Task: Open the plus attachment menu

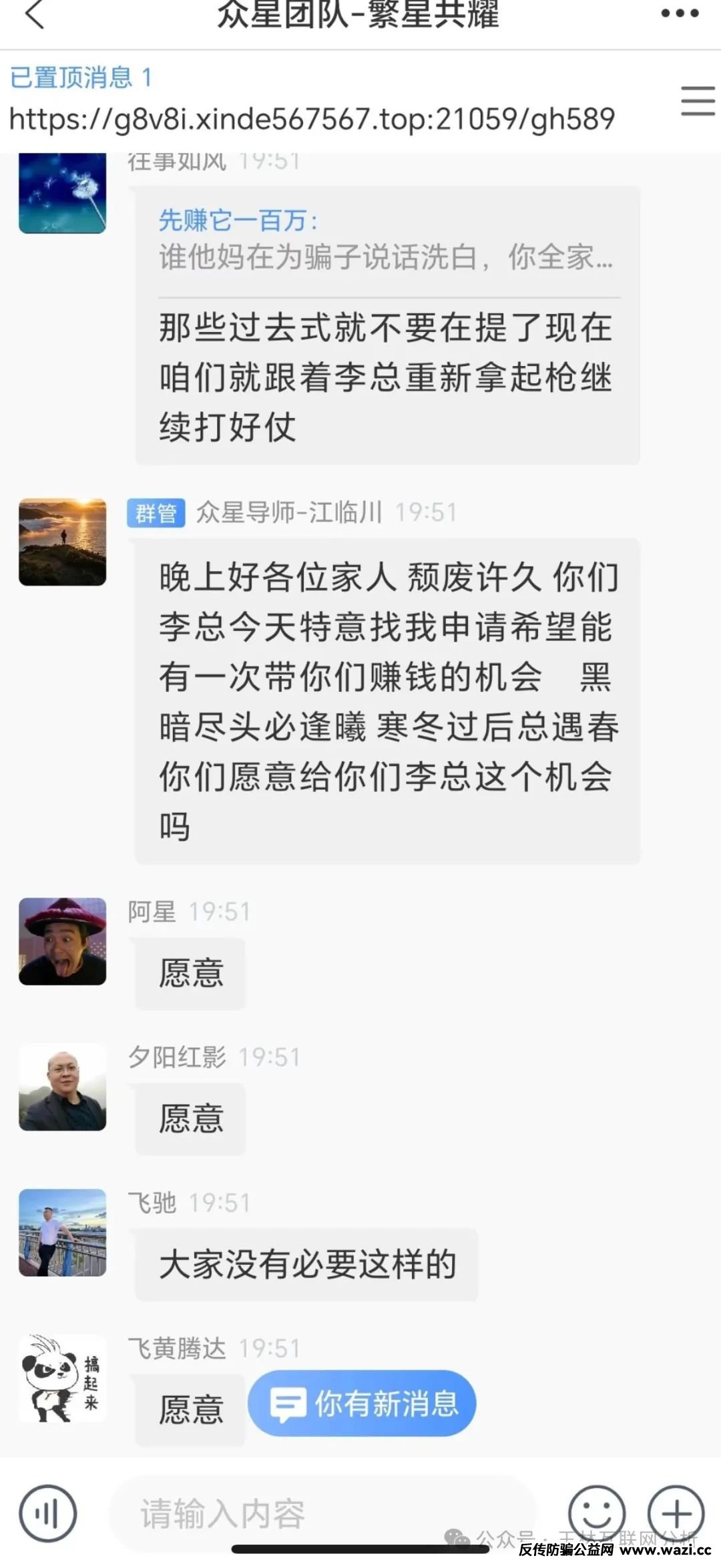Action: 676,1513
